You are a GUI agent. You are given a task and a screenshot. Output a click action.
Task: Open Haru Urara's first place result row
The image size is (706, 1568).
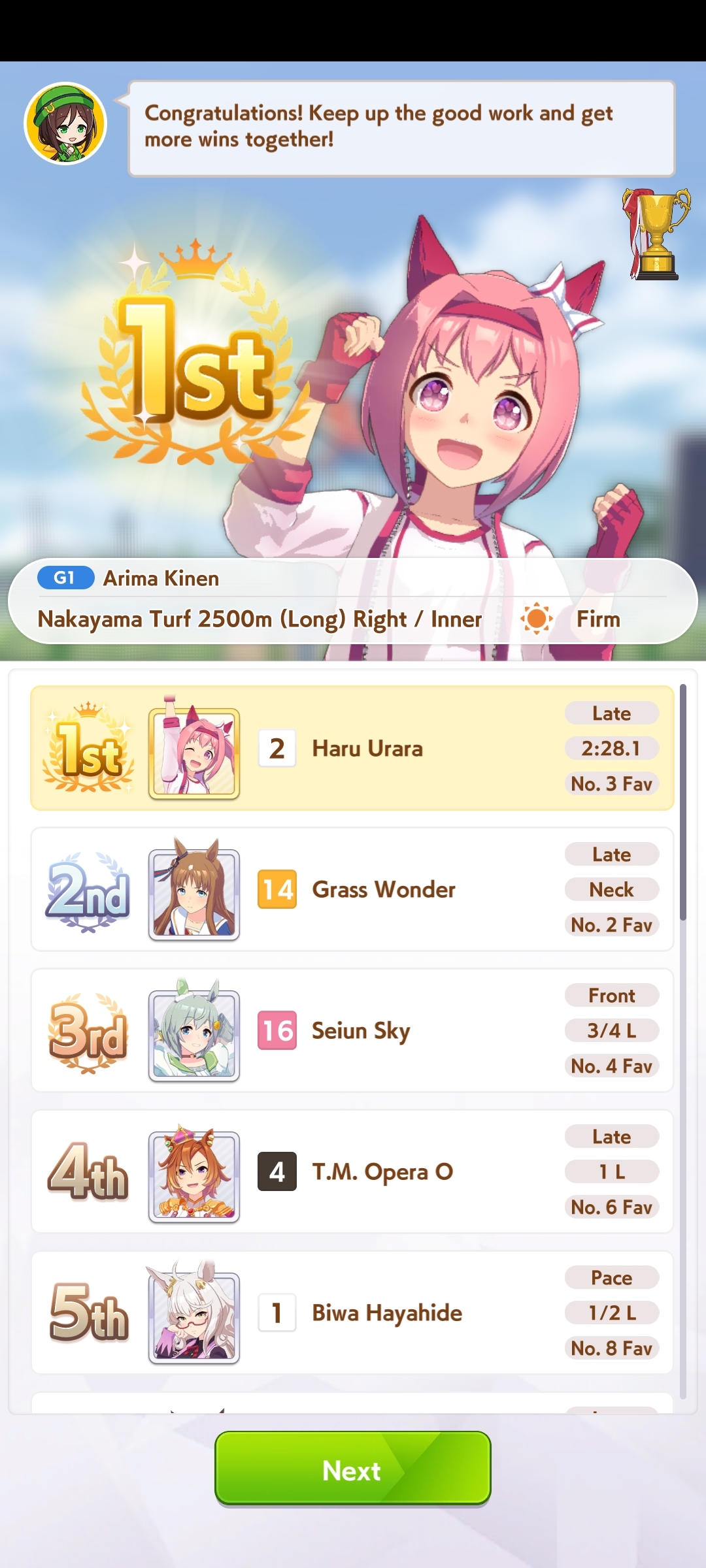pyautogui.click(x=352, y=748)
